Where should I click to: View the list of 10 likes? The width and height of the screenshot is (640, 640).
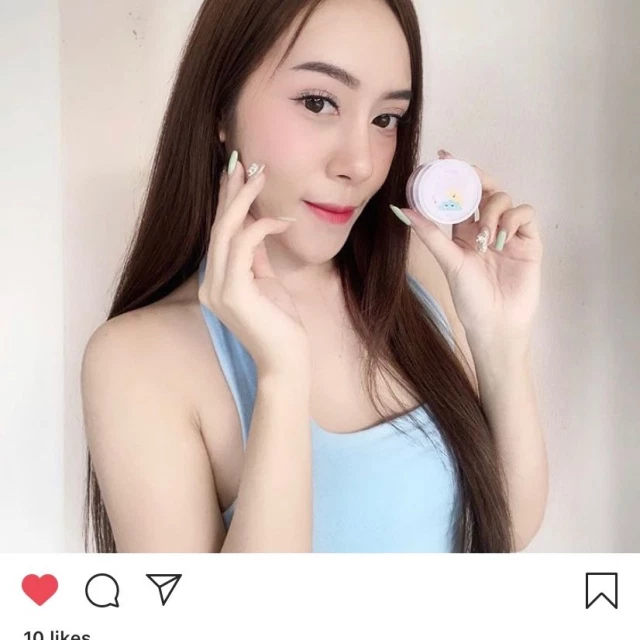57,635
